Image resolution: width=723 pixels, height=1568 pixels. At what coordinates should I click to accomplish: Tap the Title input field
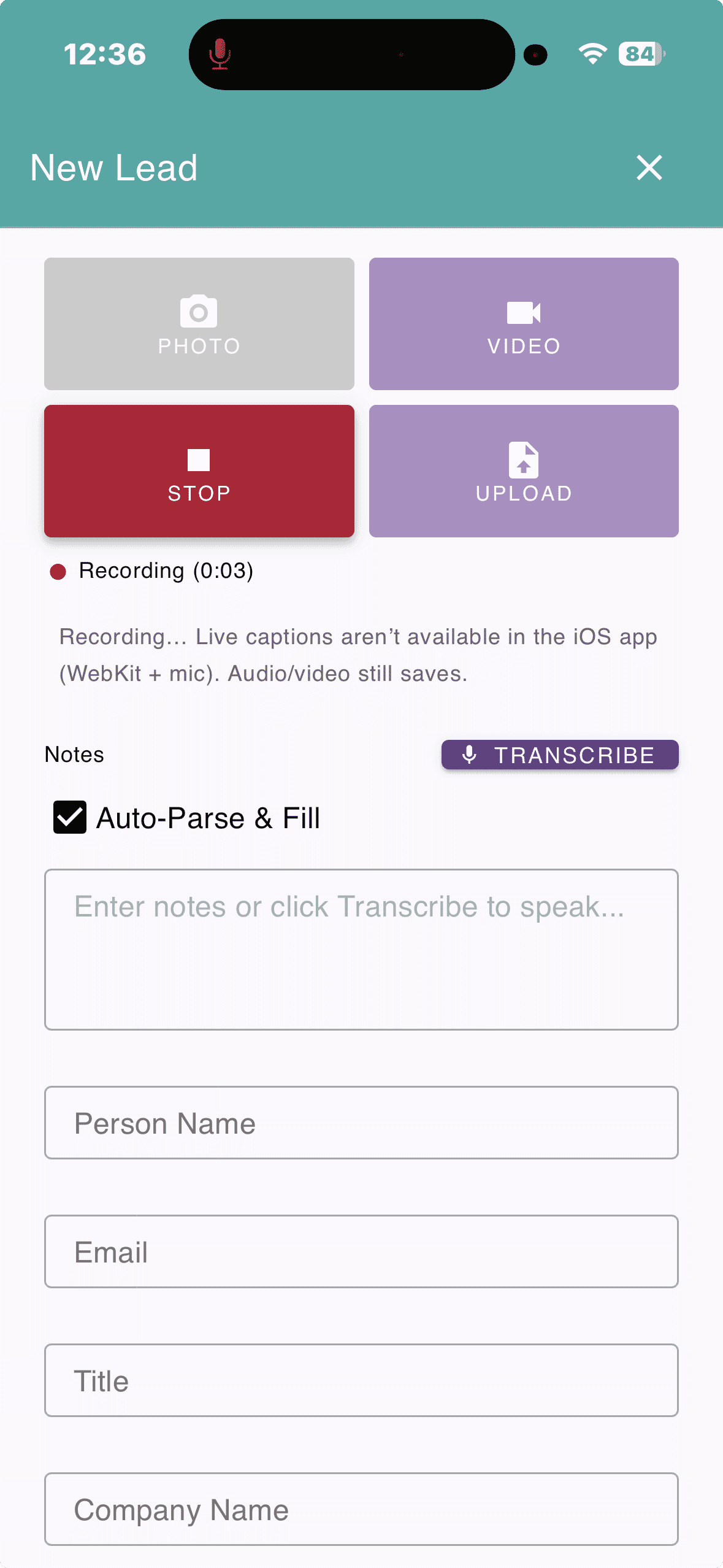pyautogui.click(x=361, y=1380)
